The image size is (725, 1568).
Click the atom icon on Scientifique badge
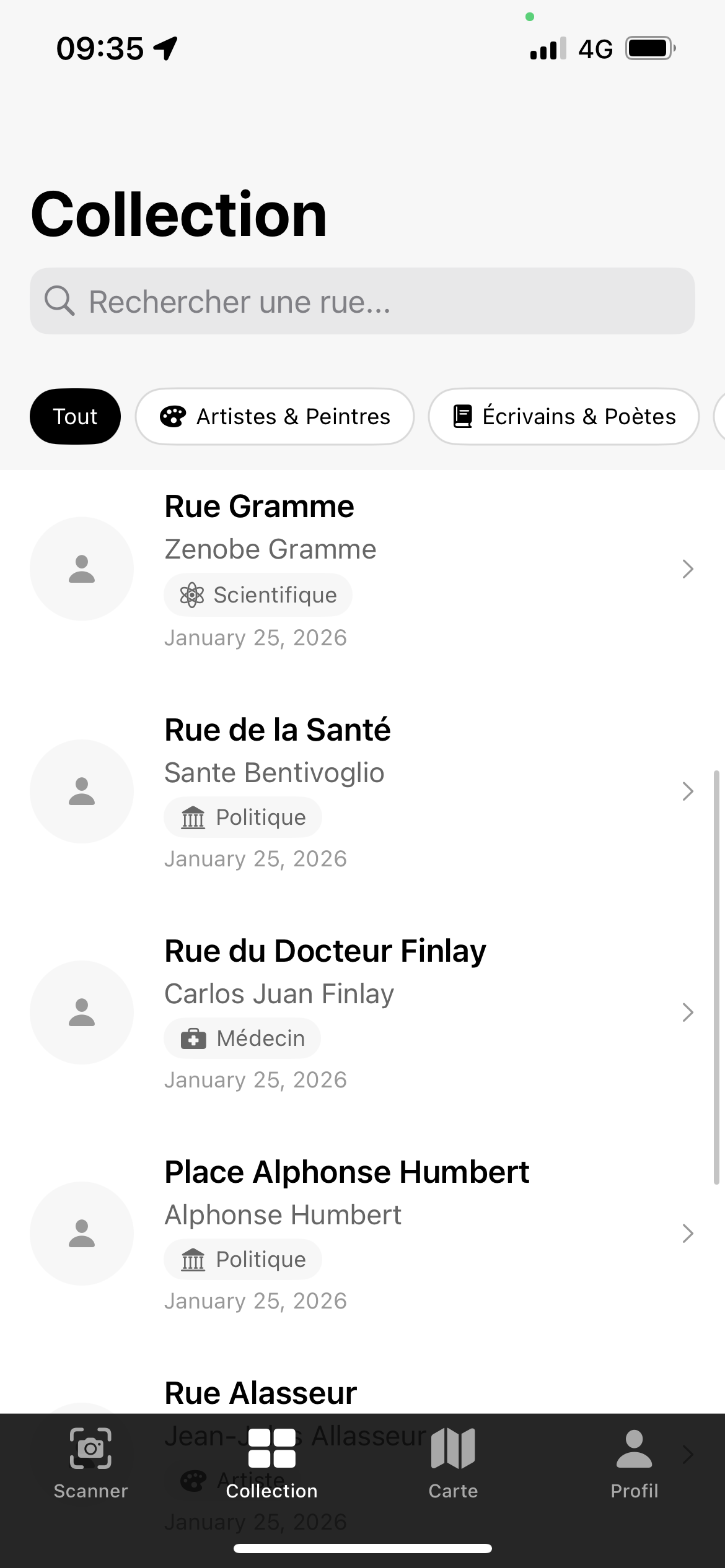pos(193,595)
